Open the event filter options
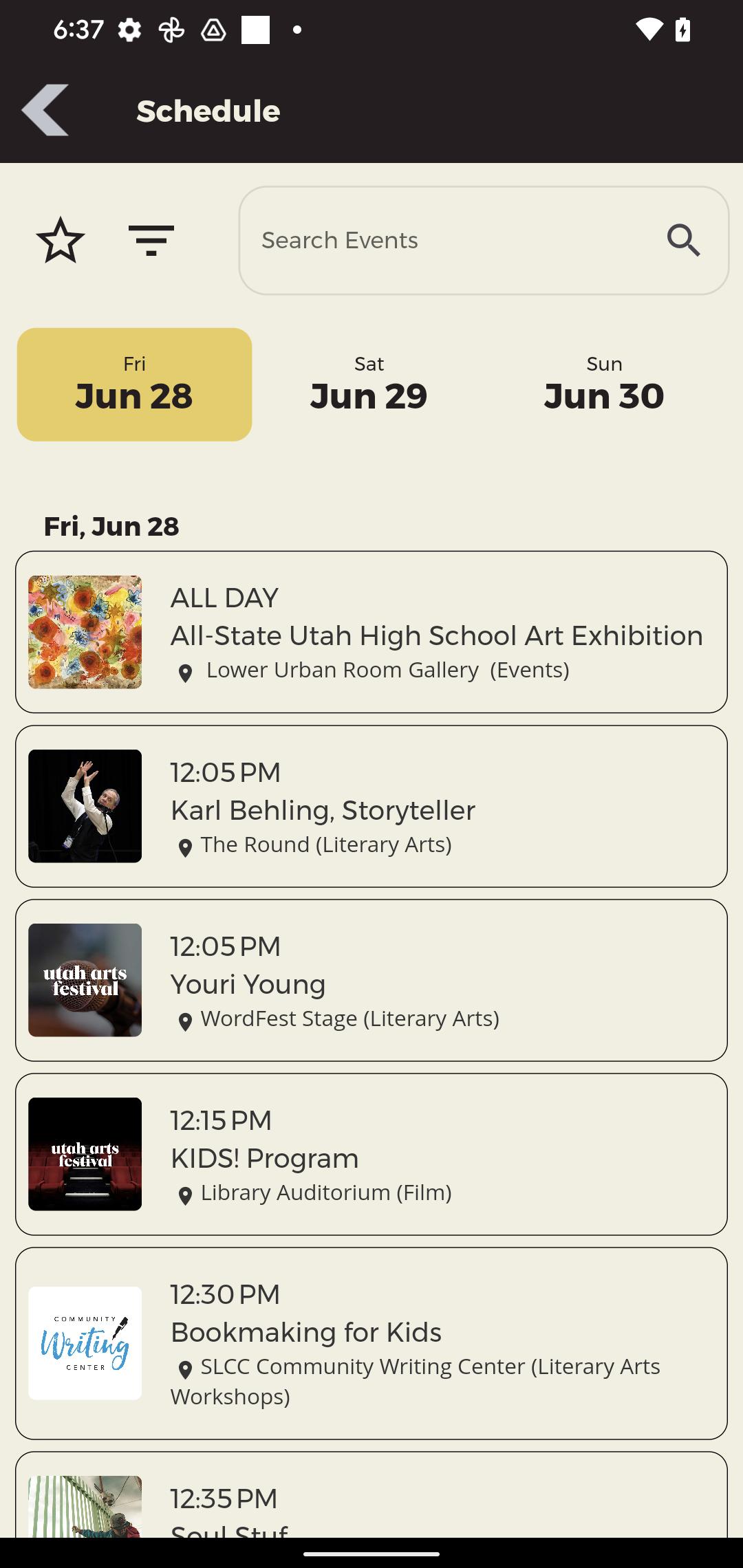 [151, 240]
